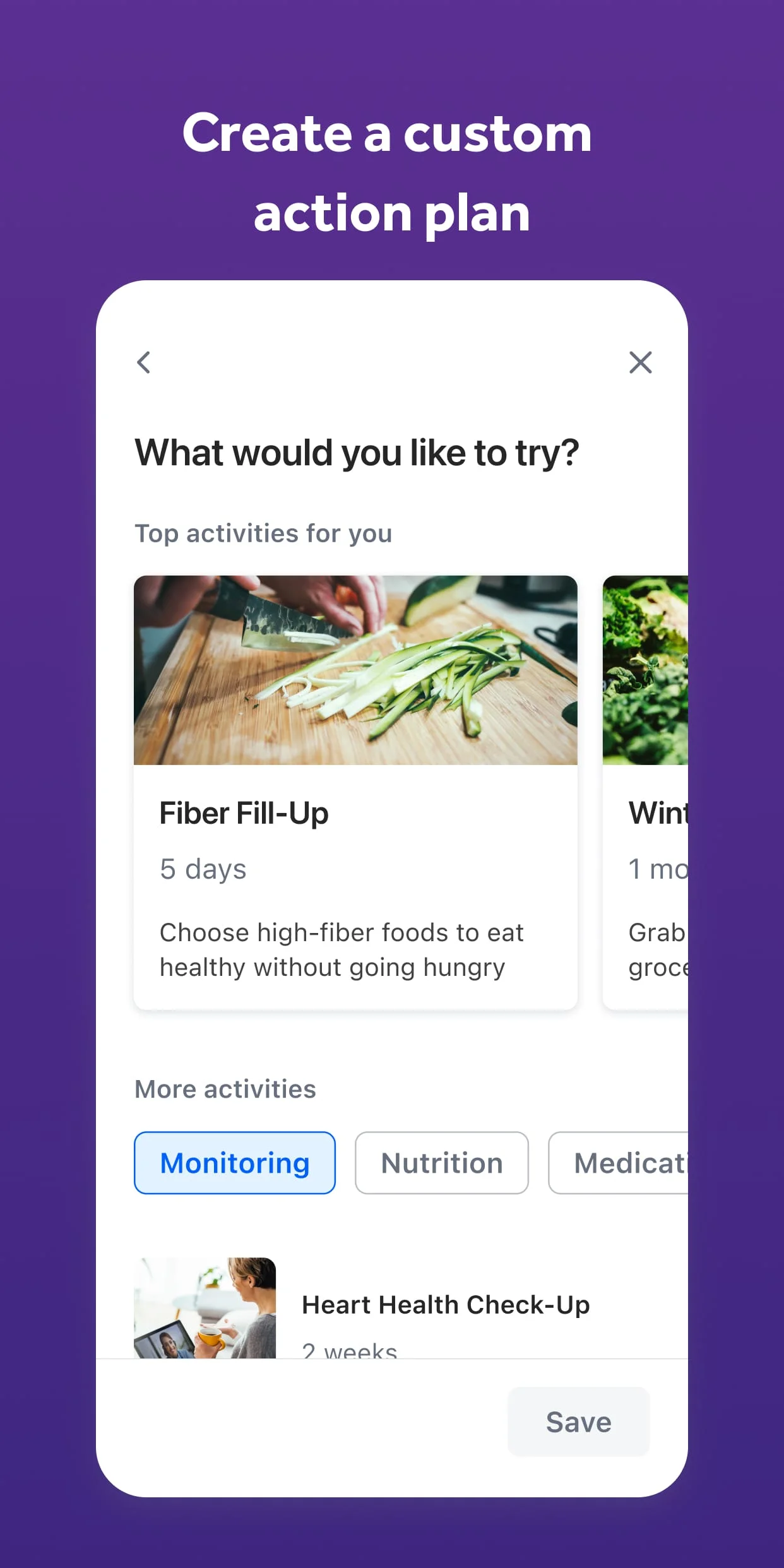Tap the Fiber Fill-Up description text
This screenshot has width=784, height=1568.
pyautogui.click(x=342, y=949)
